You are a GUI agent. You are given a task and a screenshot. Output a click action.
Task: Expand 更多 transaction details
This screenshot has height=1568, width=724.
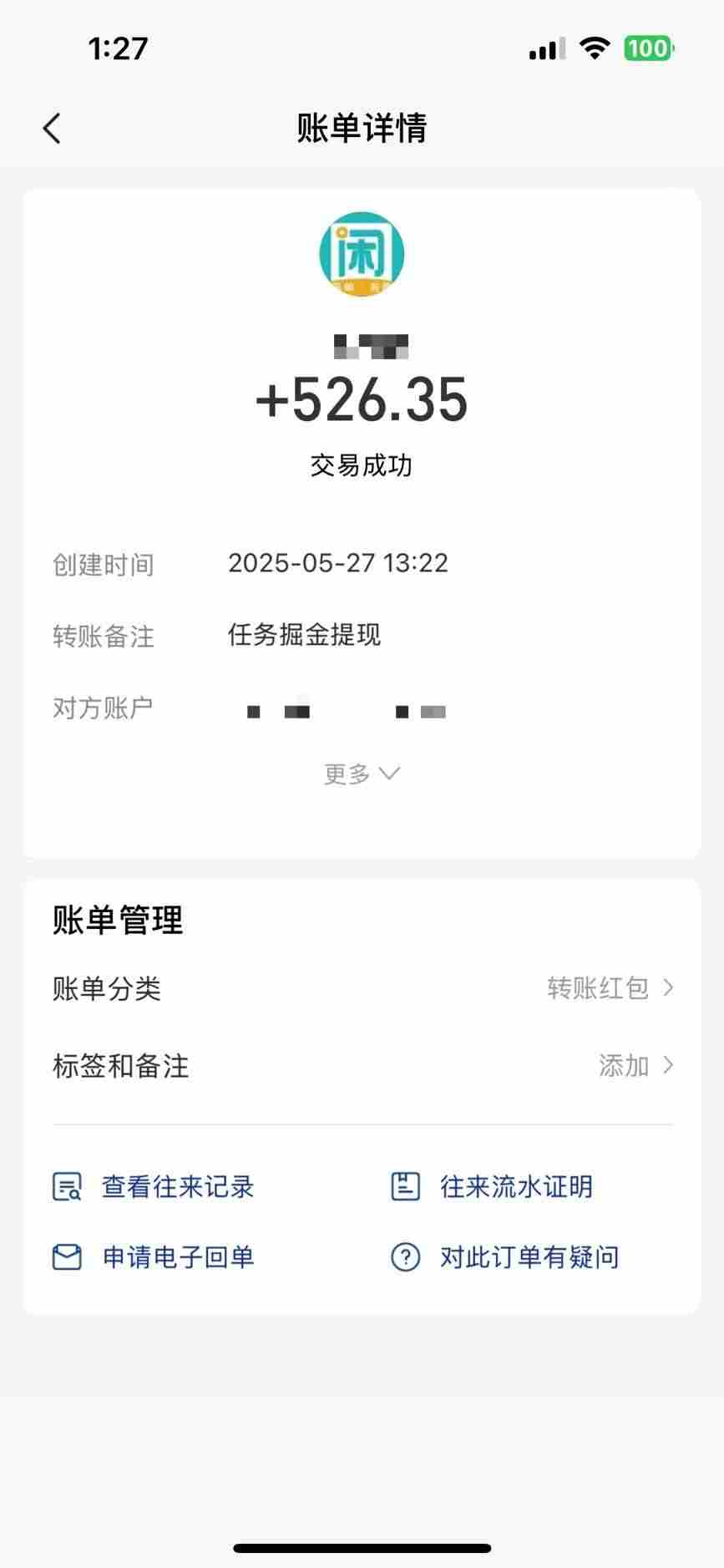(362, 774)
